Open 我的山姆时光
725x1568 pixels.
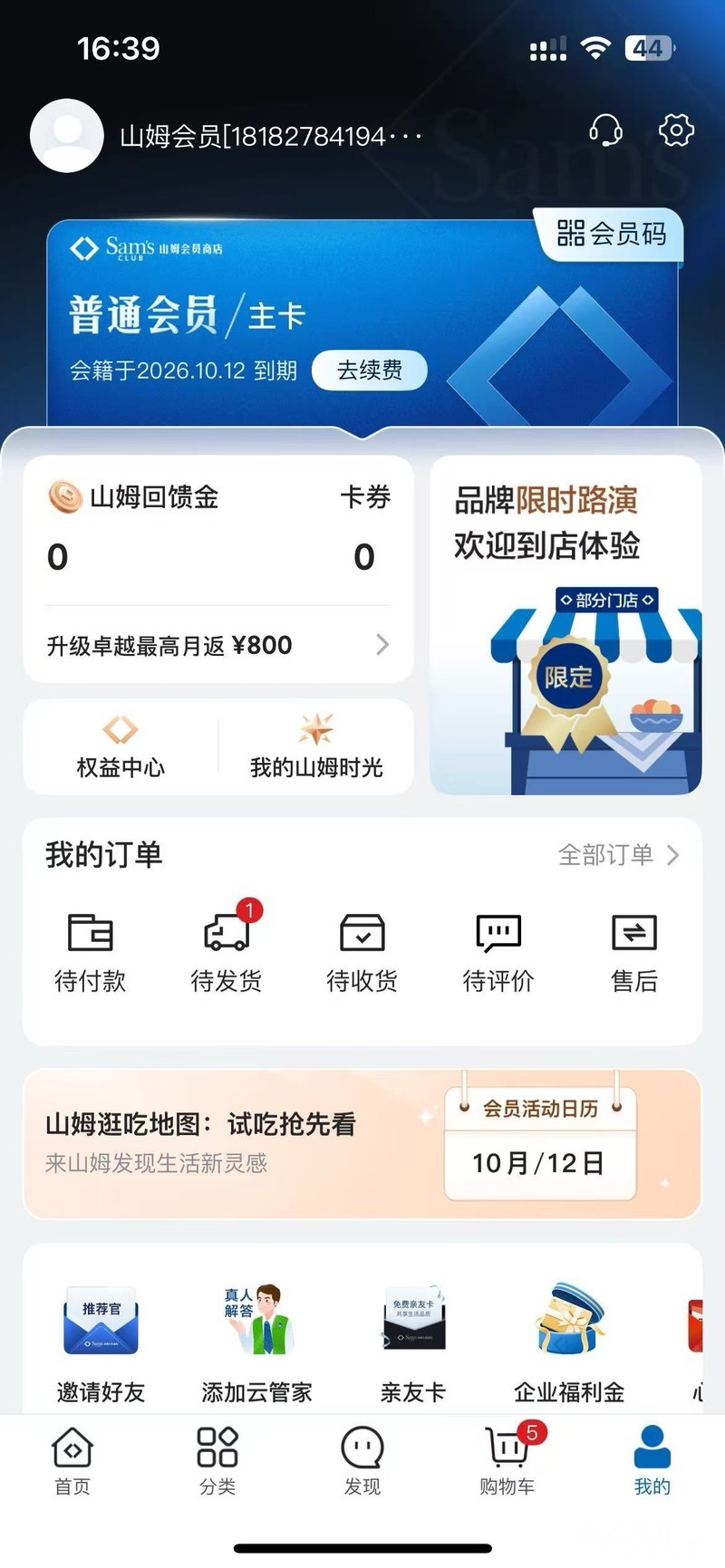pyautogui.click(x=316, y=747)
